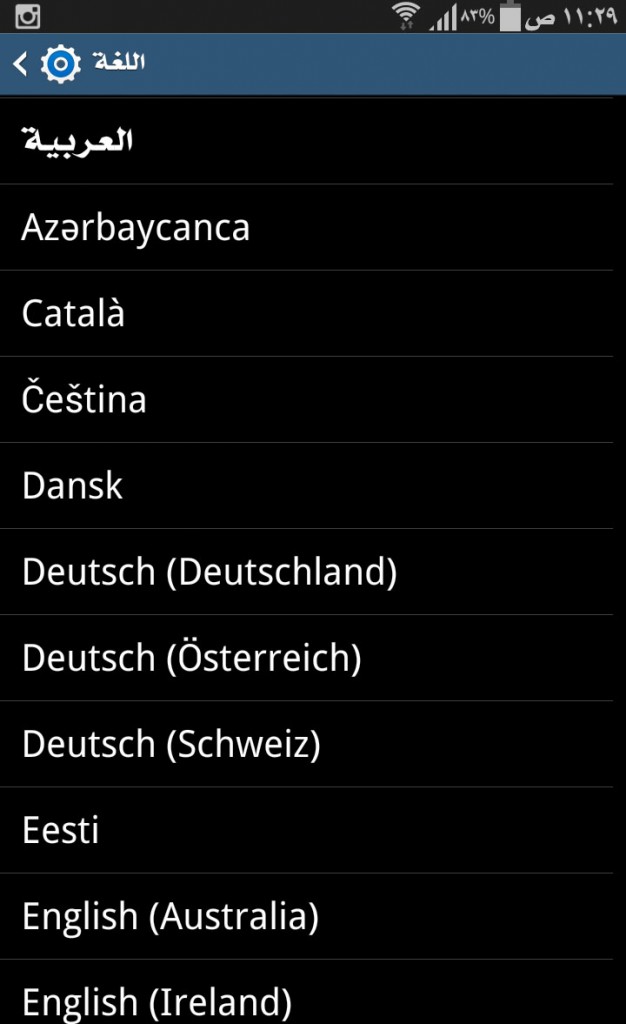This screenshot has width=626, height=1024.
Task: Select العربية as the language
Action: [x=306, y=141]
